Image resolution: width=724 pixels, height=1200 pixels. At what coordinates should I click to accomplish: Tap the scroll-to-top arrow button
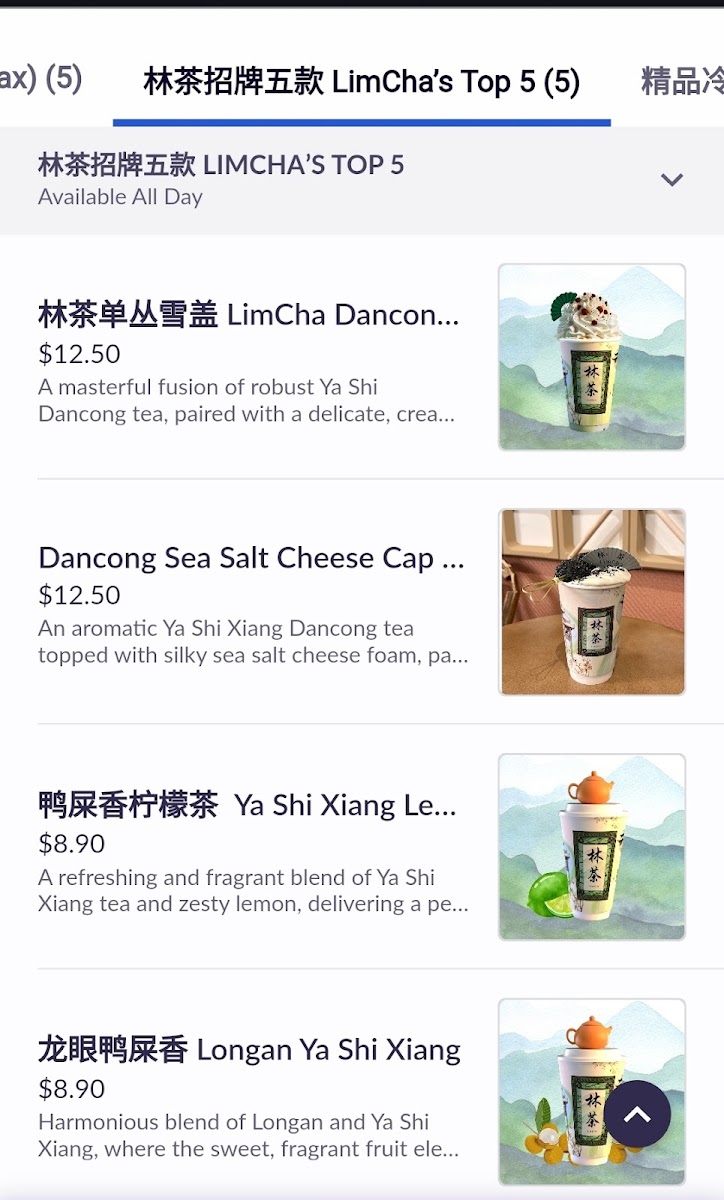[637, 1114]
